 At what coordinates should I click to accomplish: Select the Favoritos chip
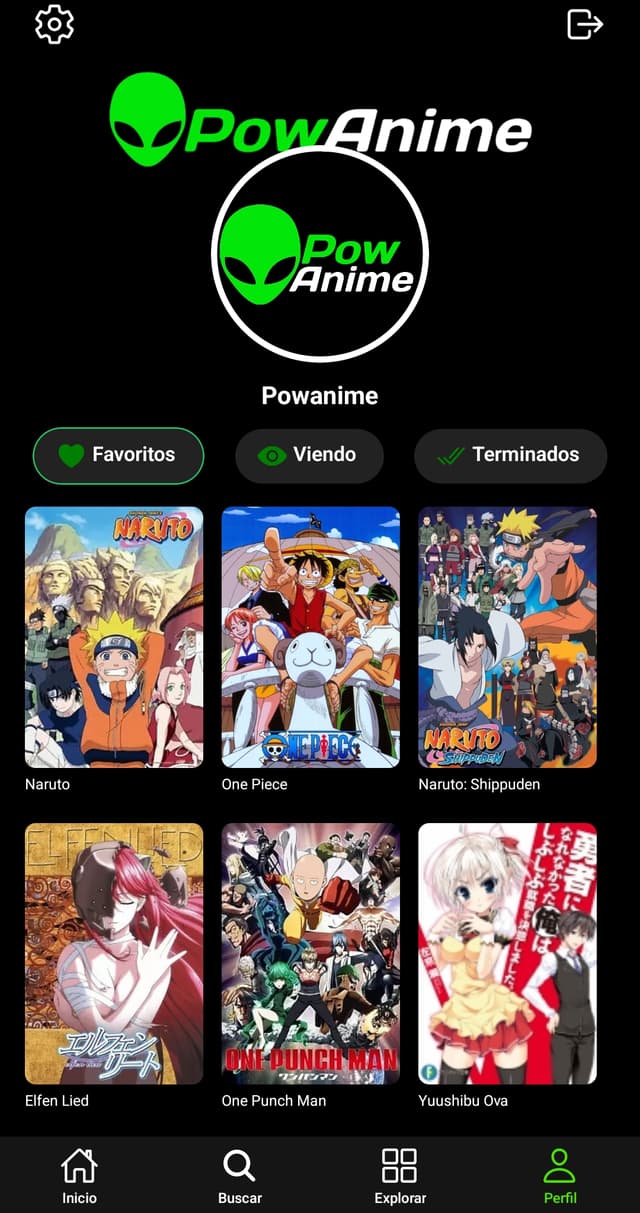click(118, 455)
